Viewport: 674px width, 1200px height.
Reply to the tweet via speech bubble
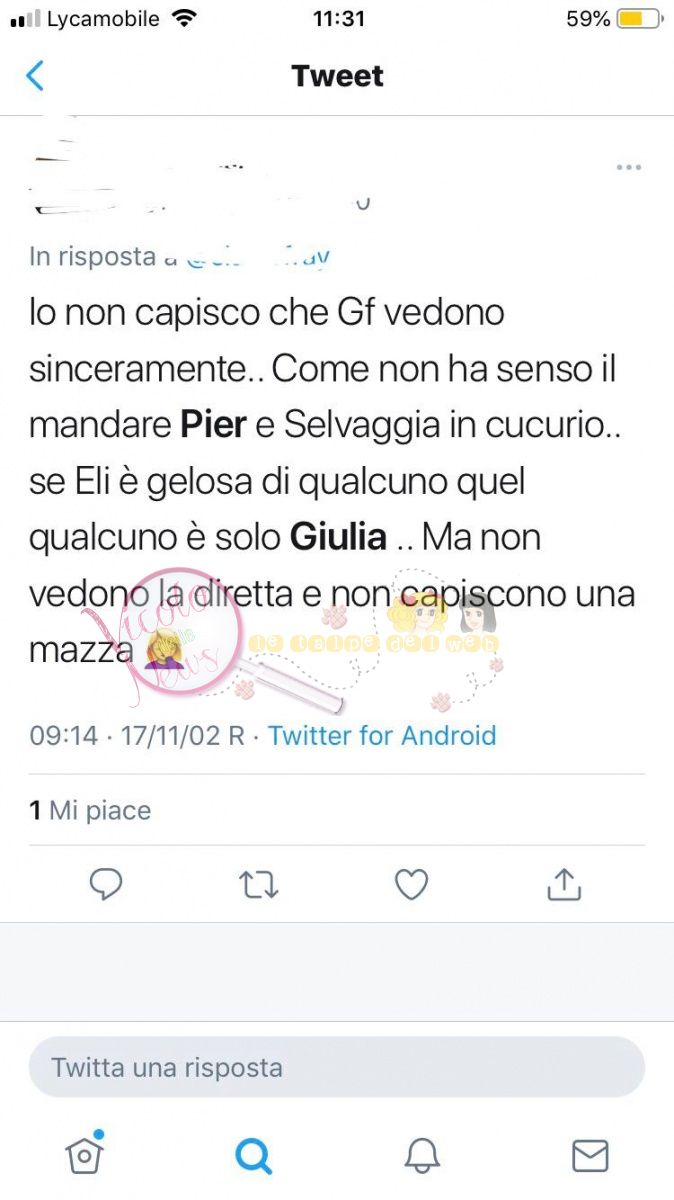pos(106,884)
